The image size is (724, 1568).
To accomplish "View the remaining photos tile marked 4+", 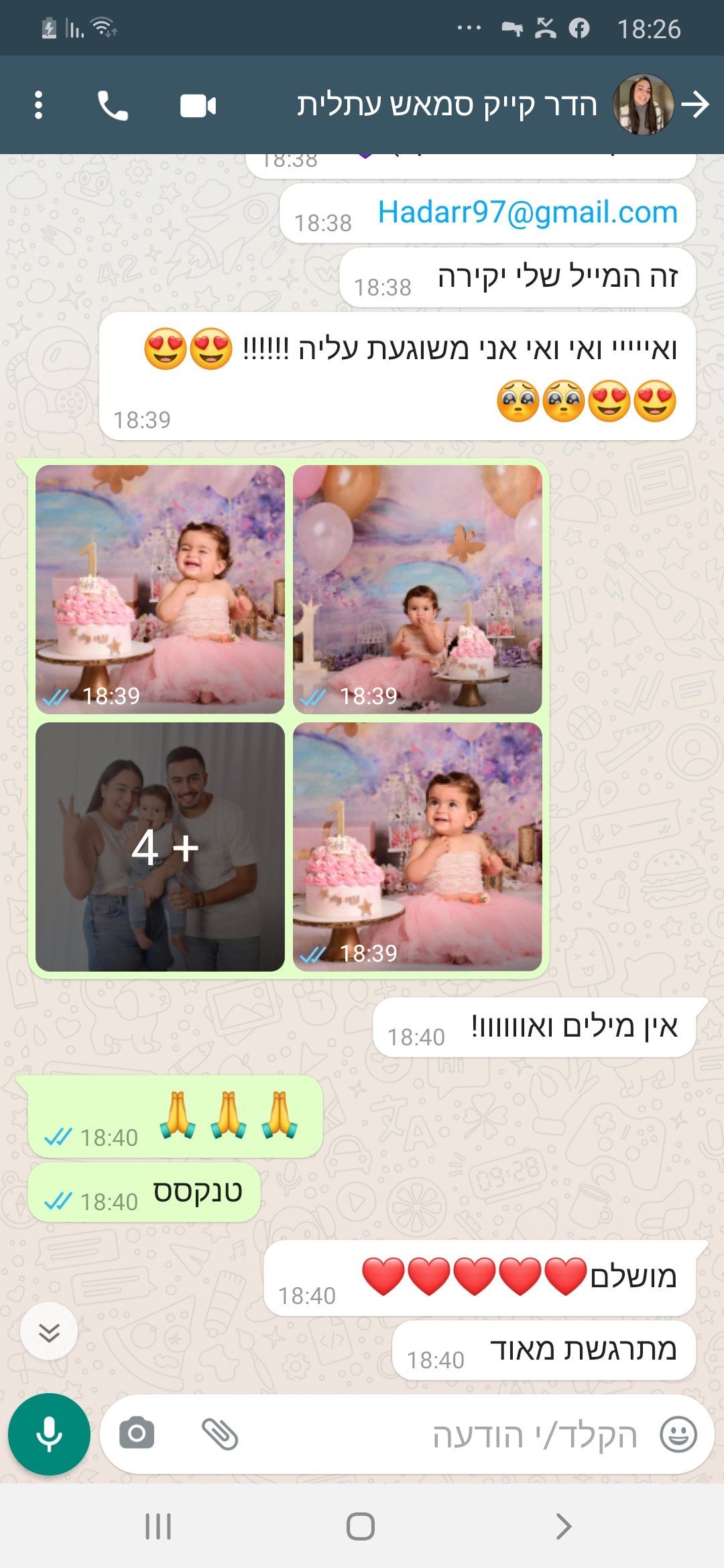I will 160,846.
